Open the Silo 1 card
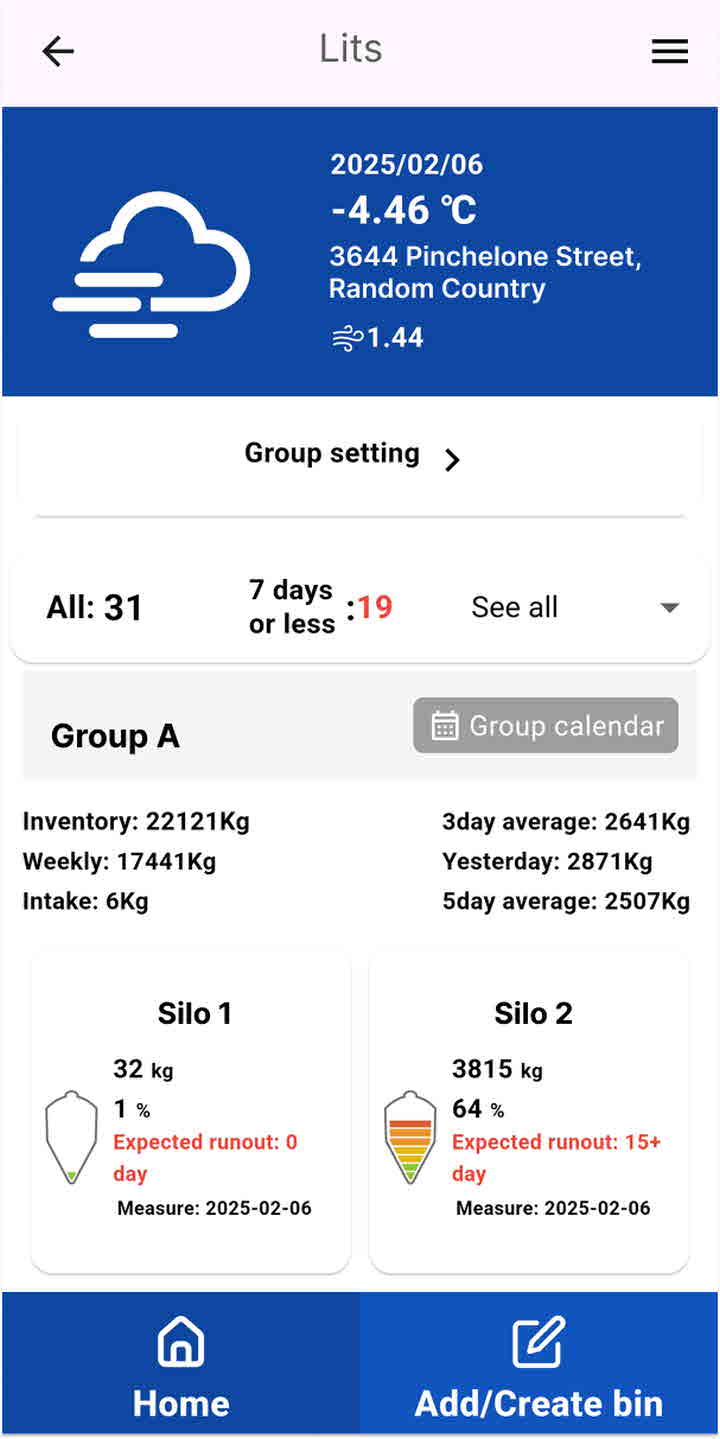Screen dimensions: 720x1439 coord(191,1111)
